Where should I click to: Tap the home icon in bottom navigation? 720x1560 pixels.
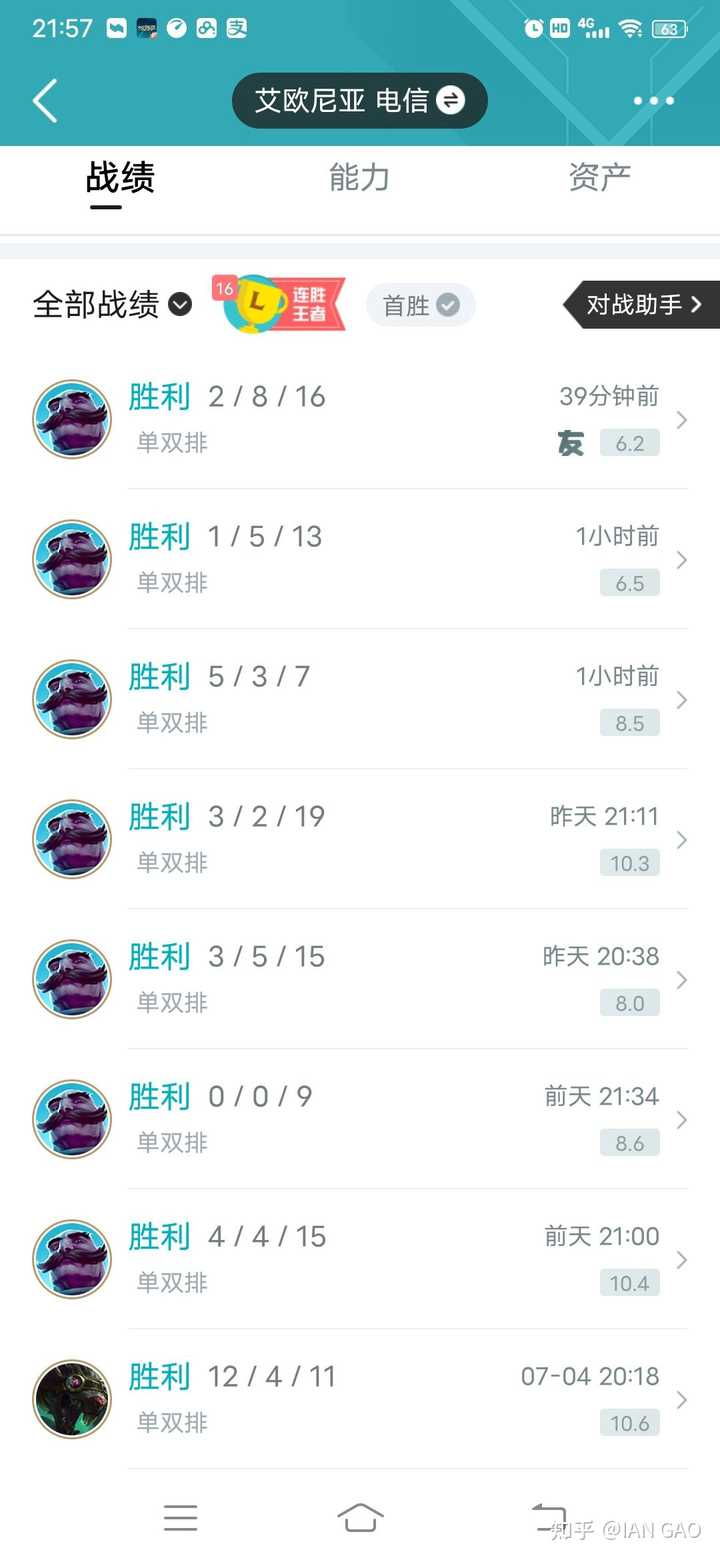click(360, 1518)
